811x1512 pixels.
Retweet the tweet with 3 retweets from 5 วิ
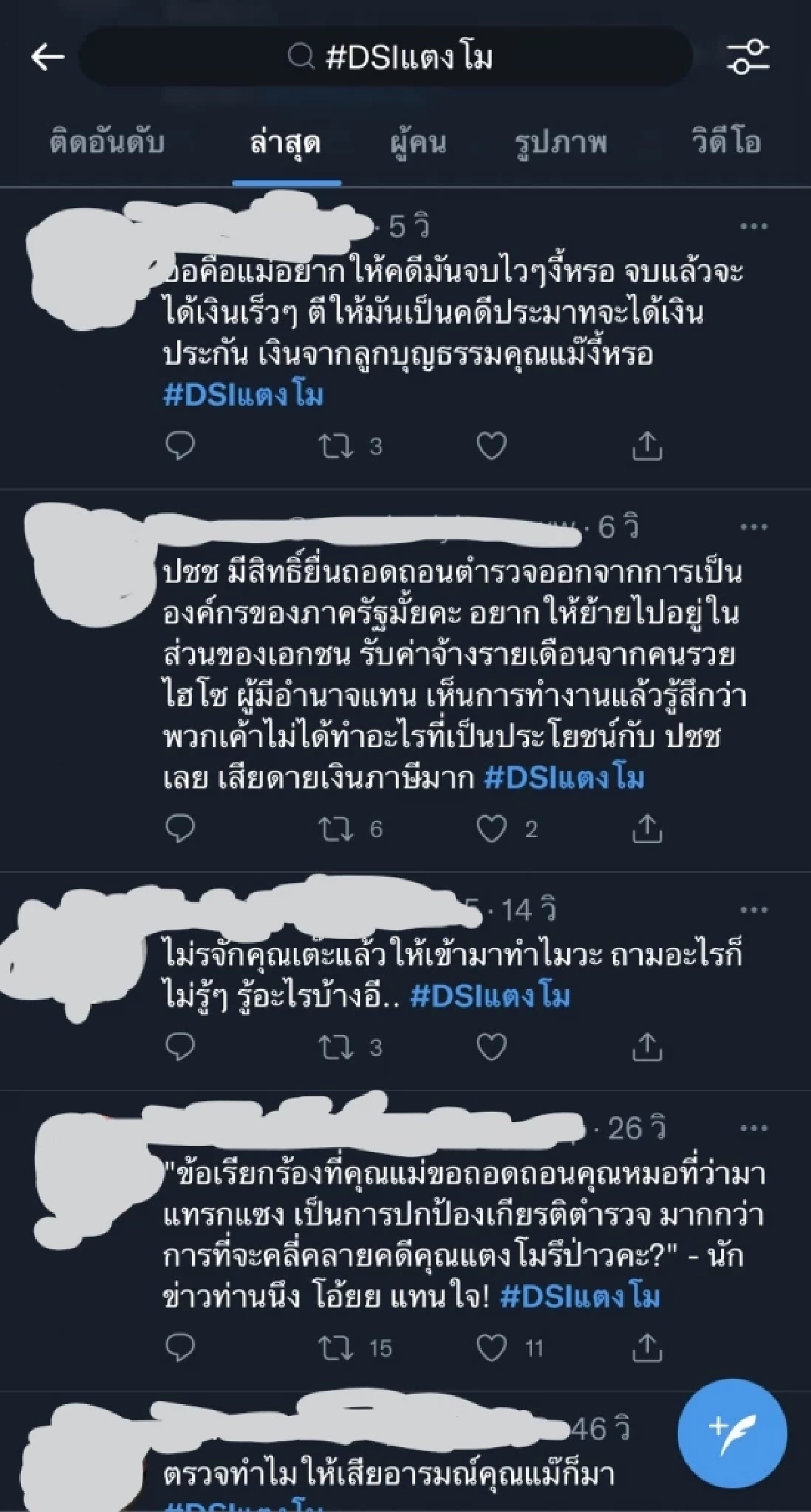336,446
